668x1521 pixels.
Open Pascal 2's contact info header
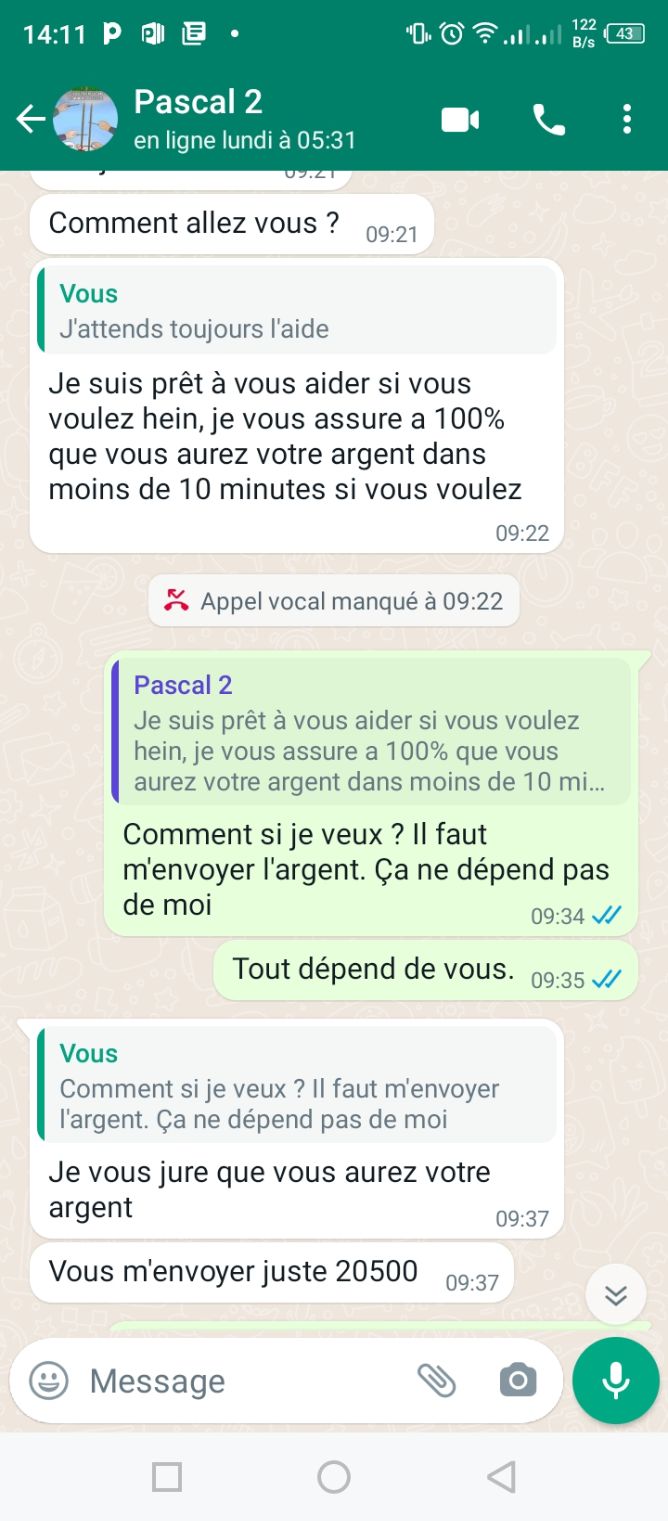click(x=245, y=119)
